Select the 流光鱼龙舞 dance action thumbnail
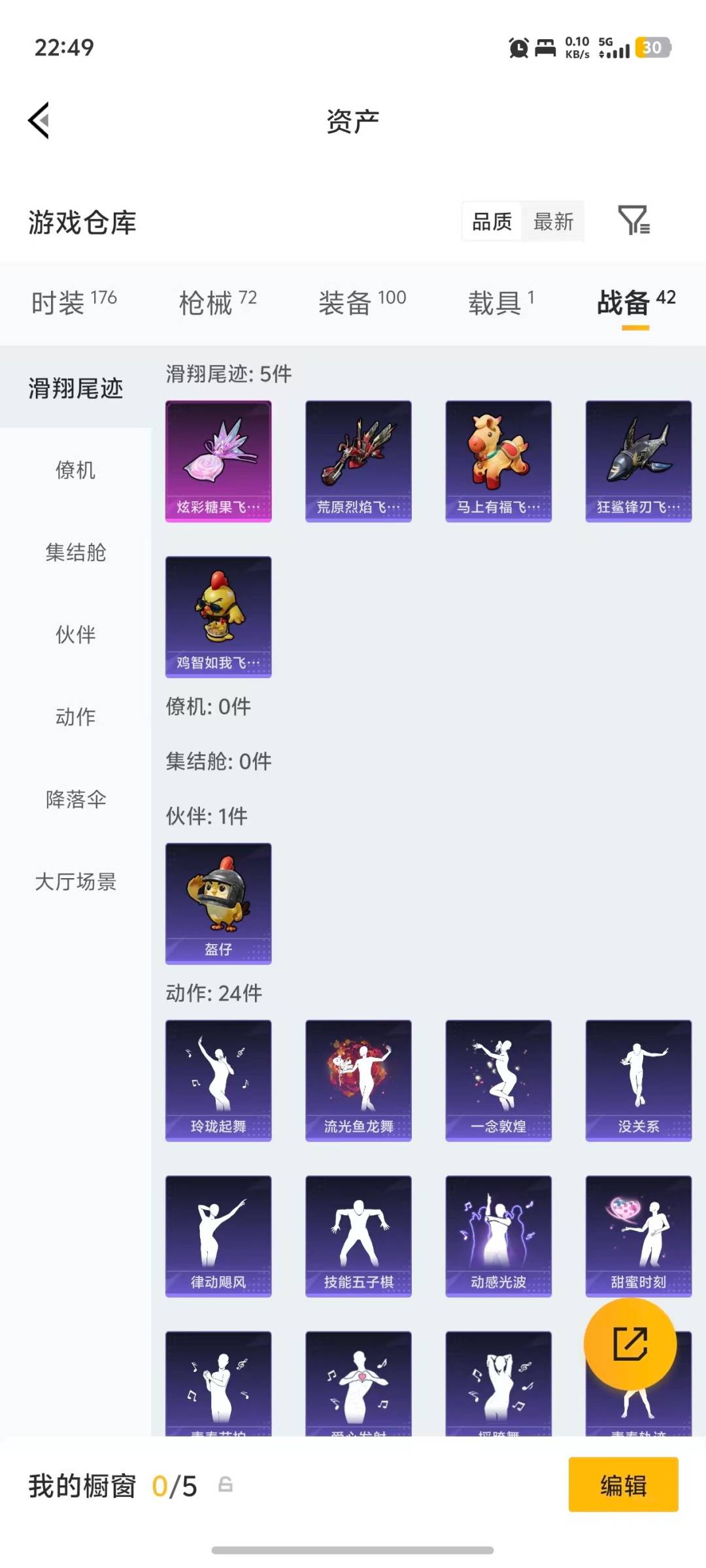The height and width of the screenshot is (1568, 706). (x=358, y=1081)
